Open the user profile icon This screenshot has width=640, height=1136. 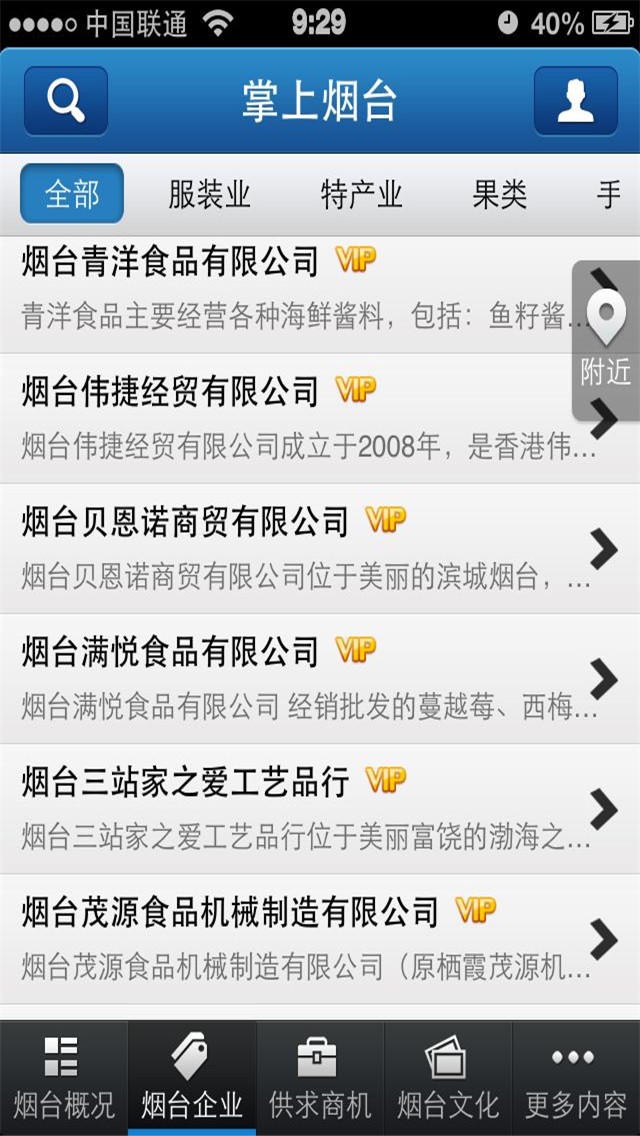(575, 101)
